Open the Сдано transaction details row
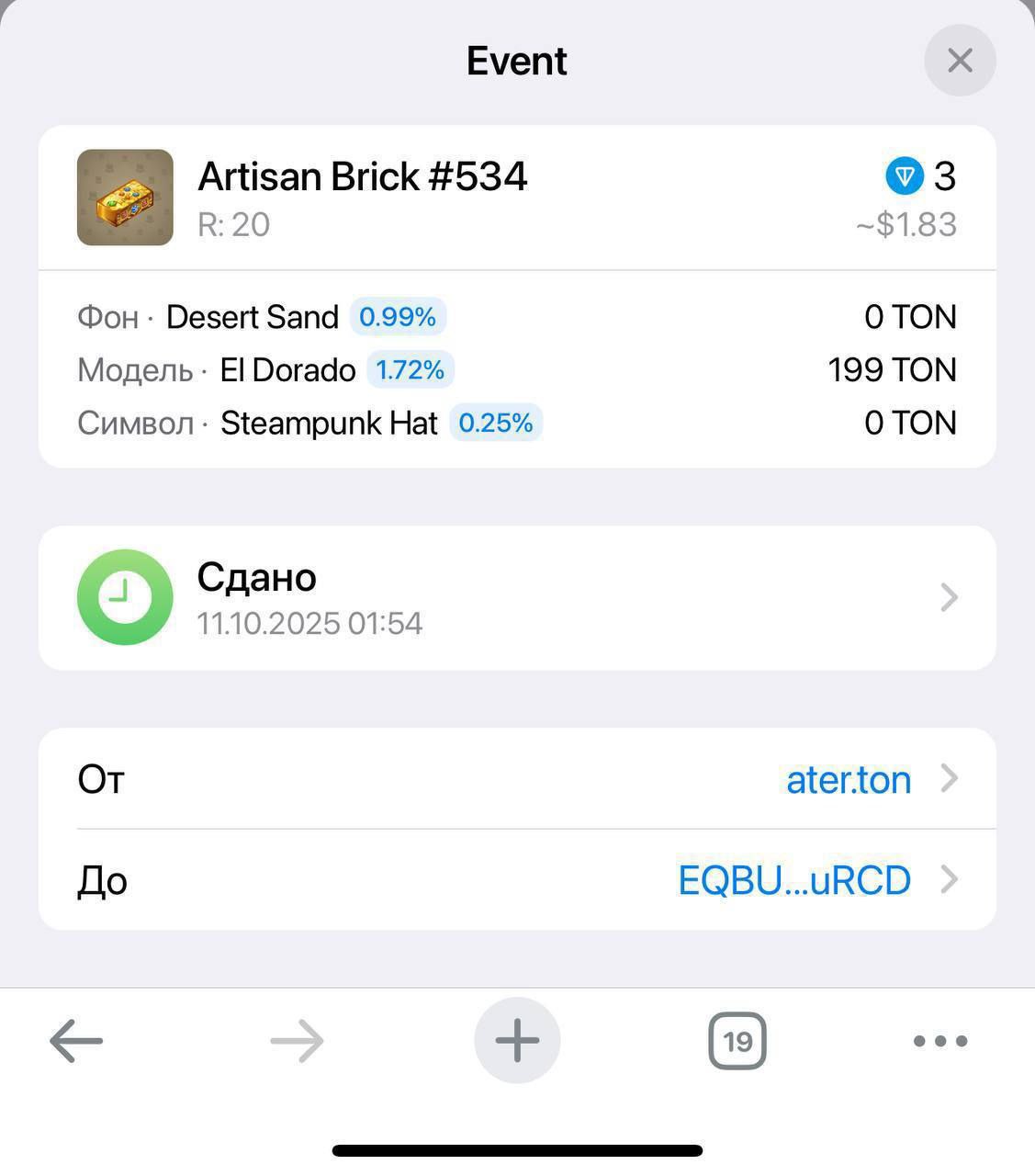This screenshot has width=1035, height=1176. (x=516, y=598)
